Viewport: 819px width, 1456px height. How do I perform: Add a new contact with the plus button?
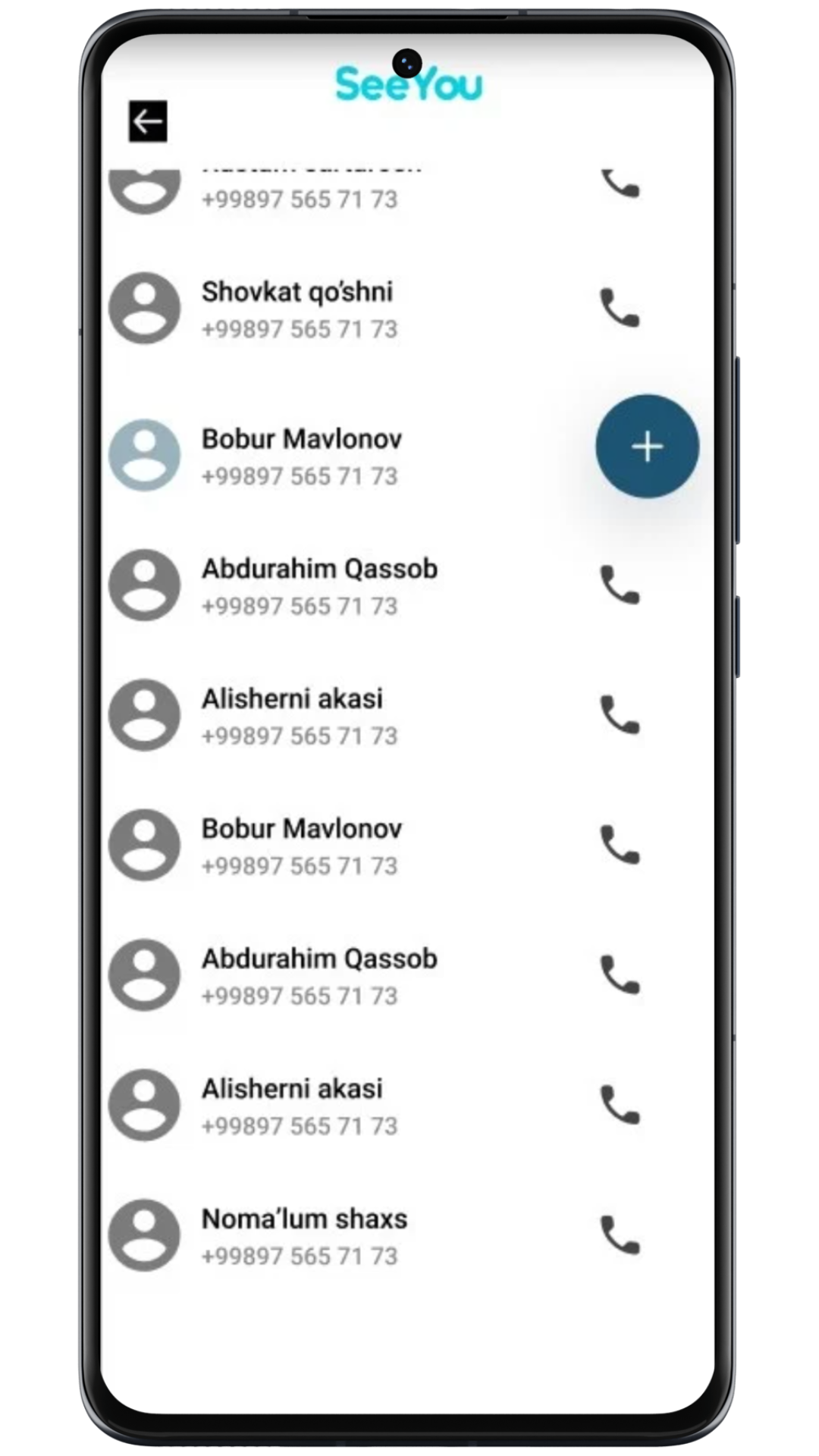[647, 446]
